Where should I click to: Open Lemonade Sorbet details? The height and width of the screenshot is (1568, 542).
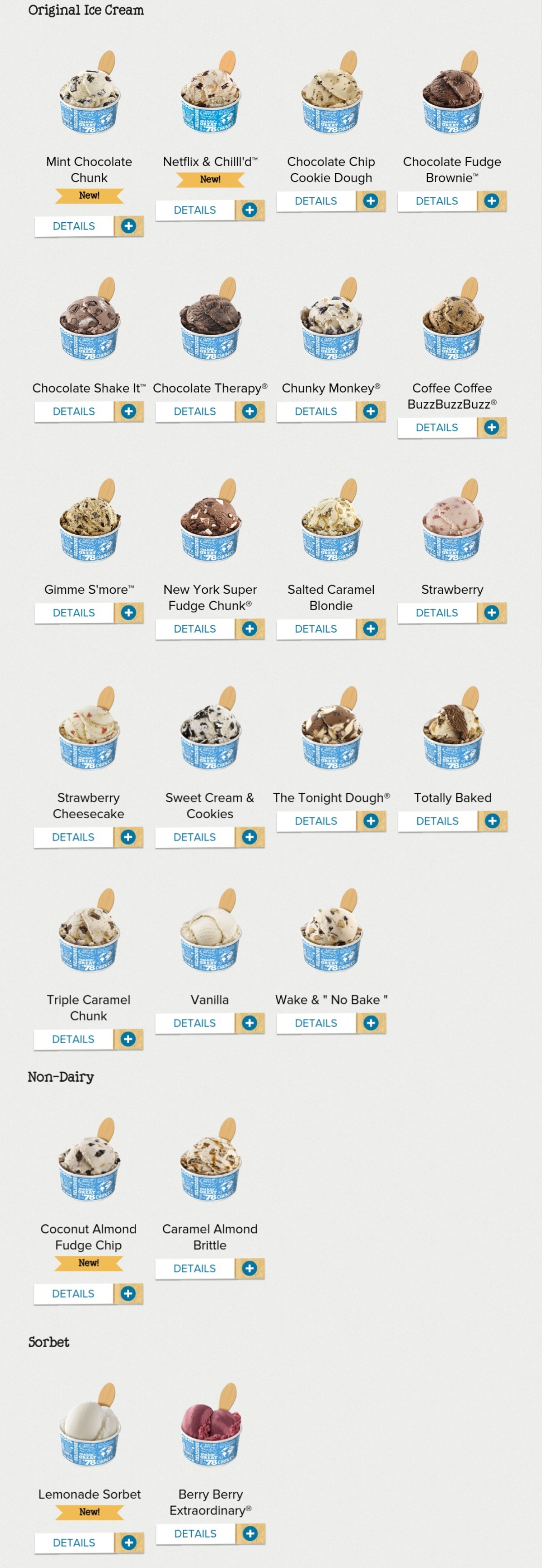[73, 1543]
